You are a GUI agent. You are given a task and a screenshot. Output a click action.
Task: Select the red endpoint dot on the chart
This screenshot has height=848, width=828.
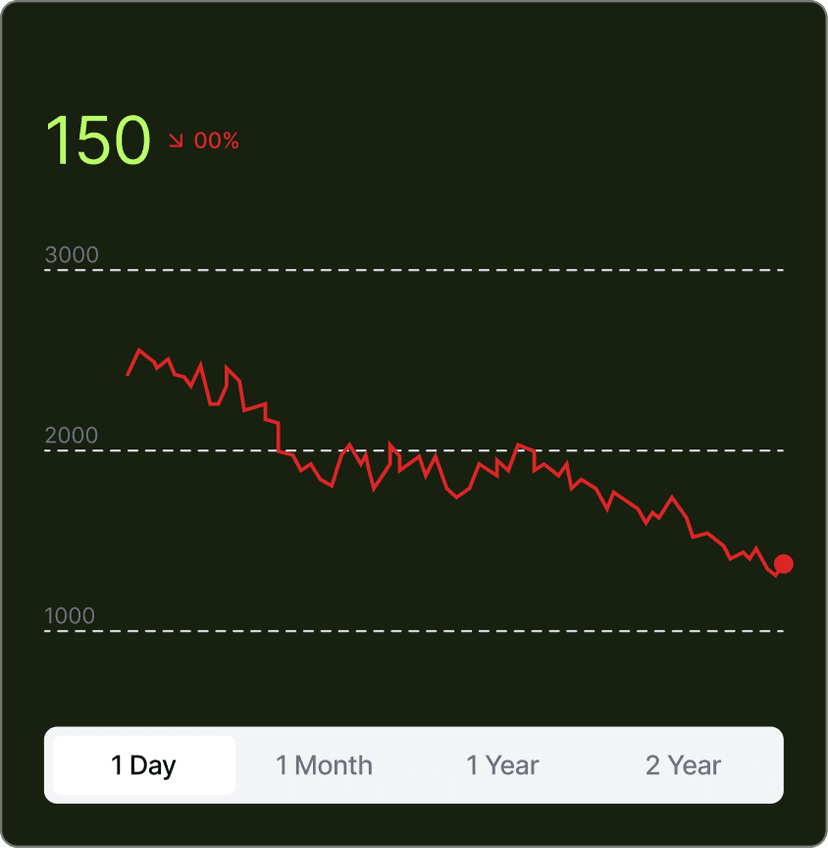pos(785,565)
